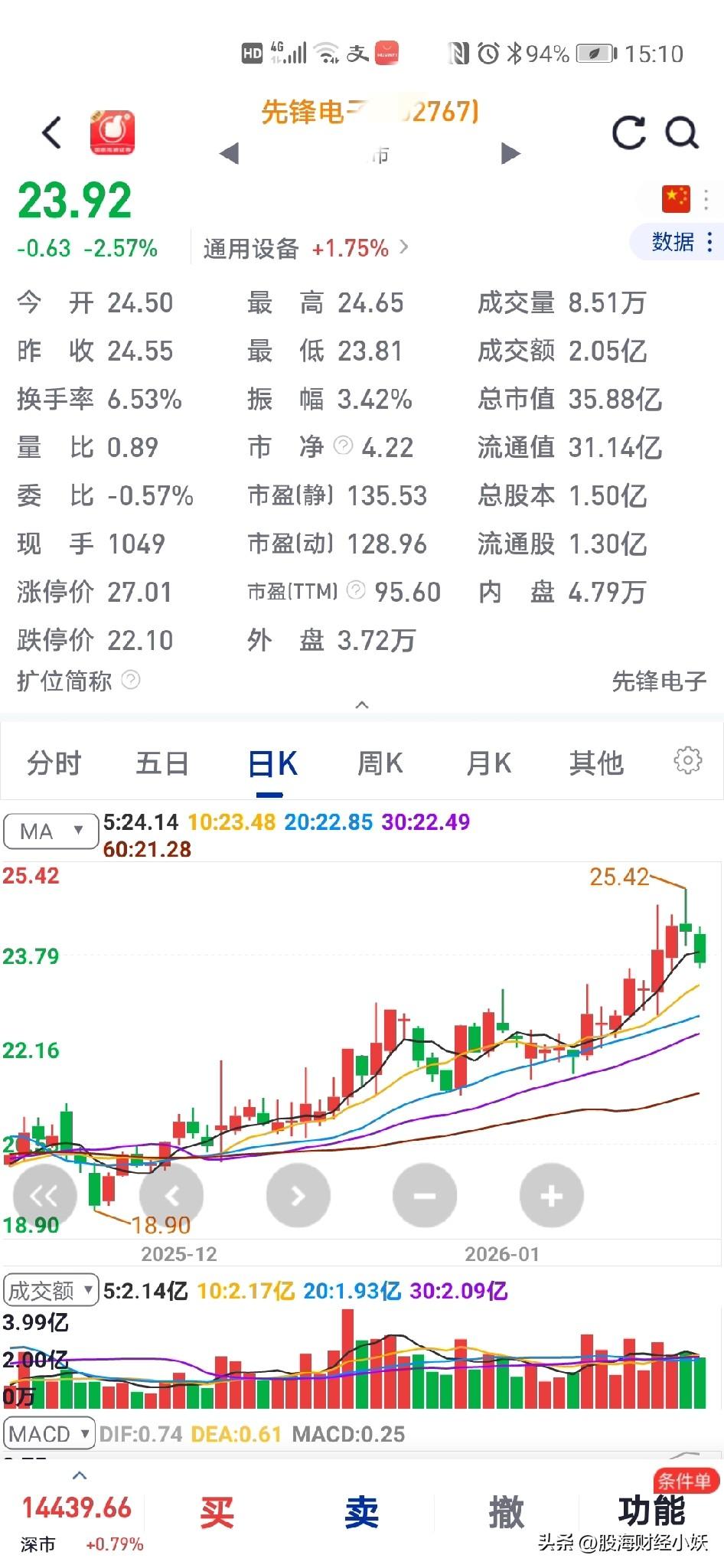
Task: Tap the 买 buy button
Action: pos(217,1512)
